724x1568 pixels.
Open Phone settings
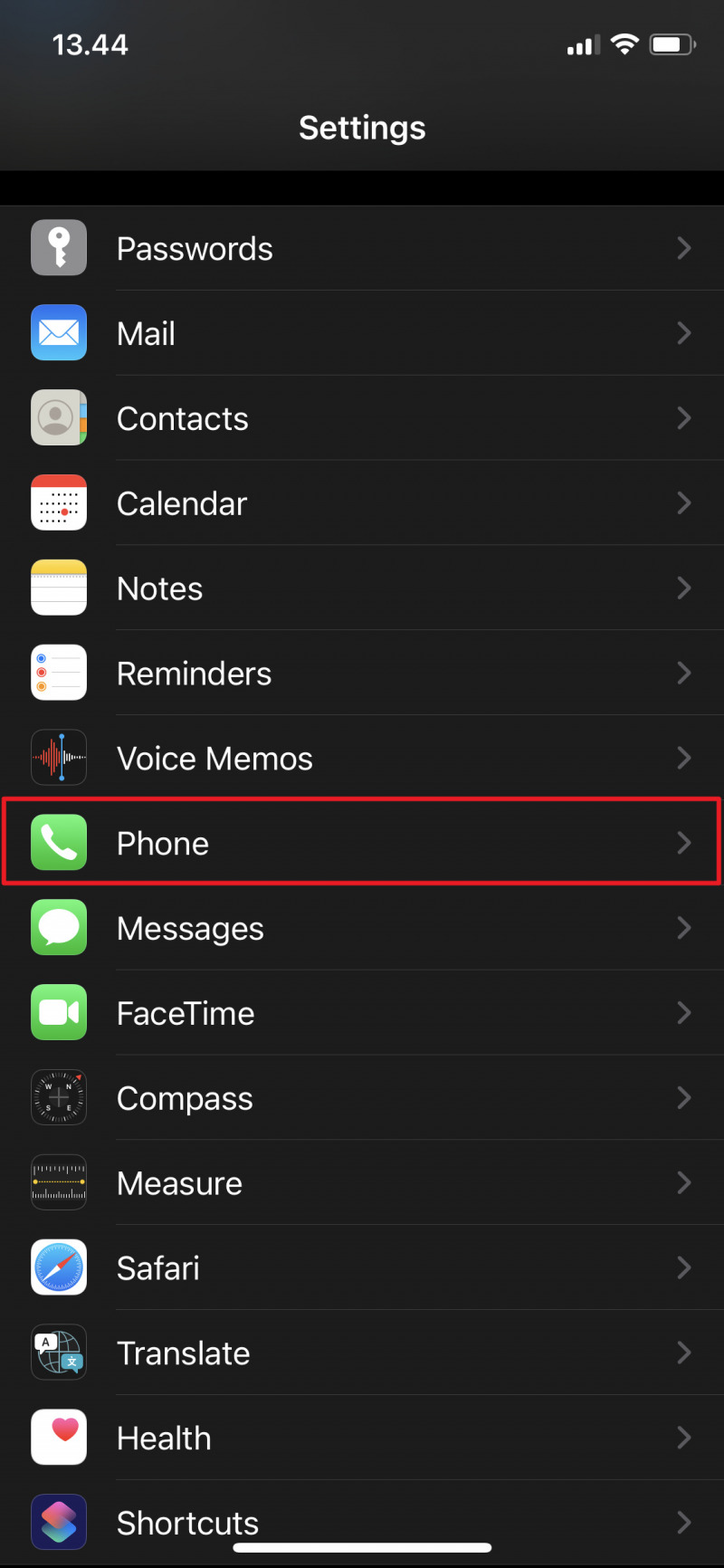[362, 843]
